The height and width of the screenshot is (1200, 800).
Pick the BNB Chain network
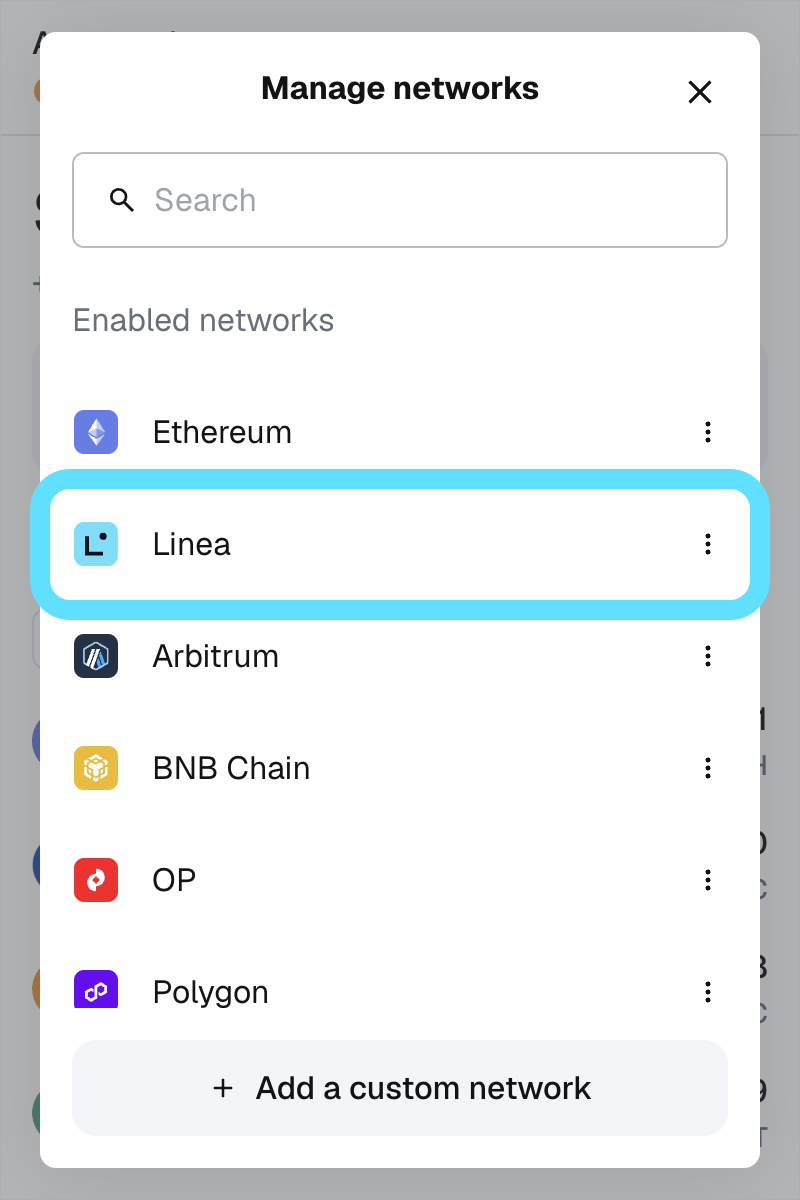click(231, 768)
